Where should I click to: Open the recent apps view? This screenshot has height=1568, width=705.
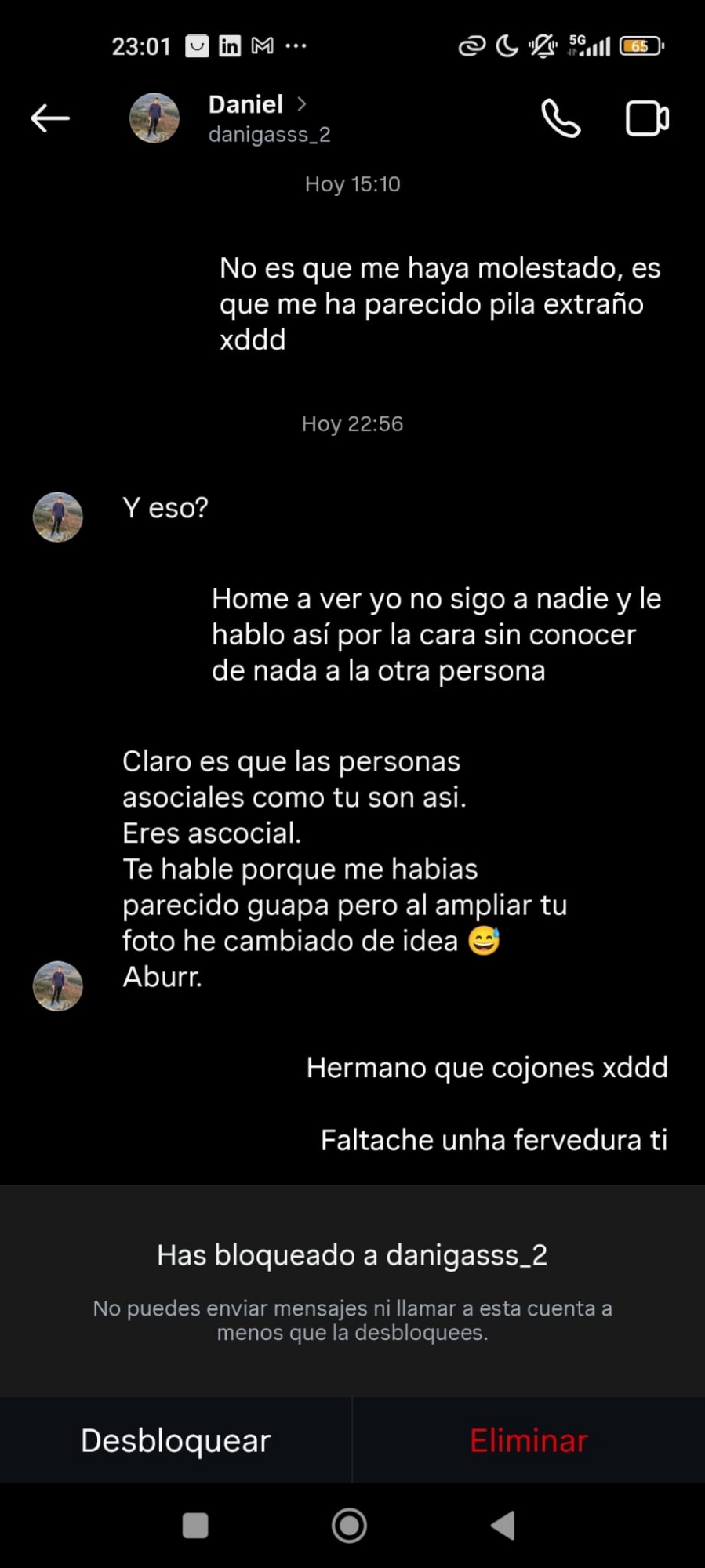click(195, 1525)
